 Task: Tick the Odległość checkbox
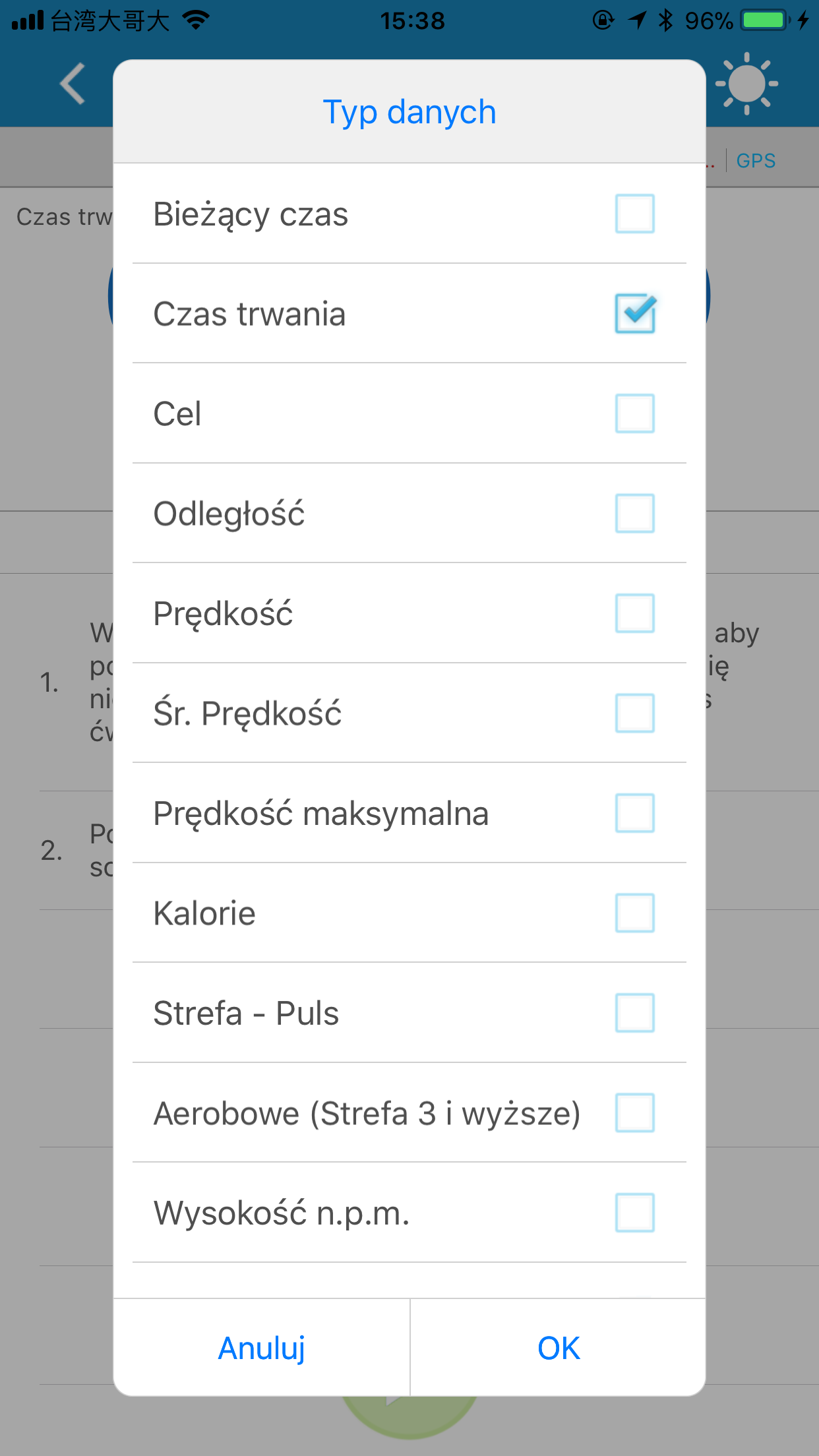click(x=634, y=513)
